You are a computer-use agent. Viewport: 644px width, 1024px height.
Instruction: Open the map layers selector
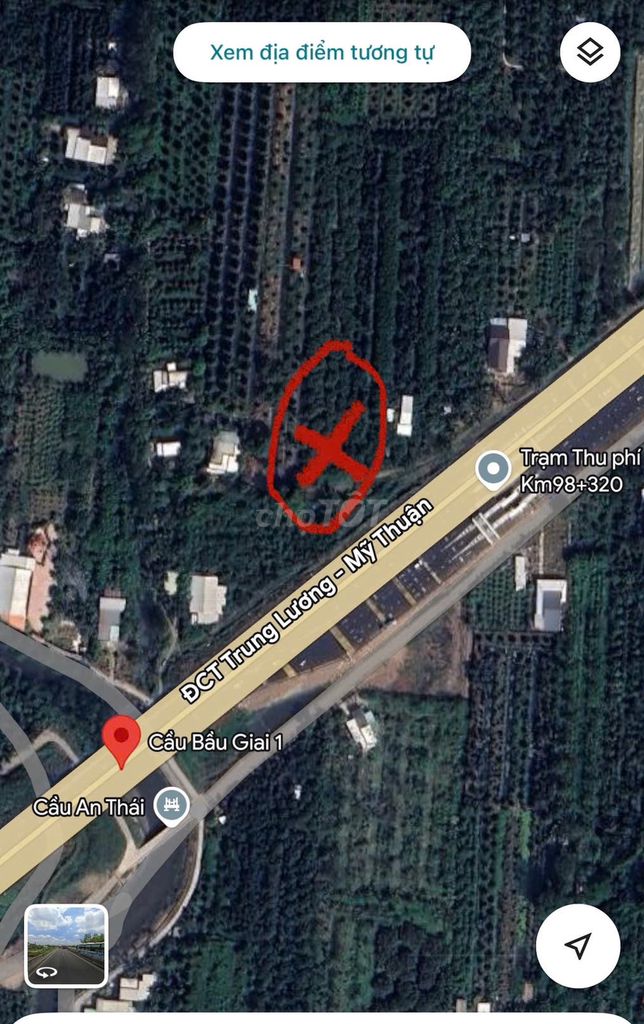(590, 52)
